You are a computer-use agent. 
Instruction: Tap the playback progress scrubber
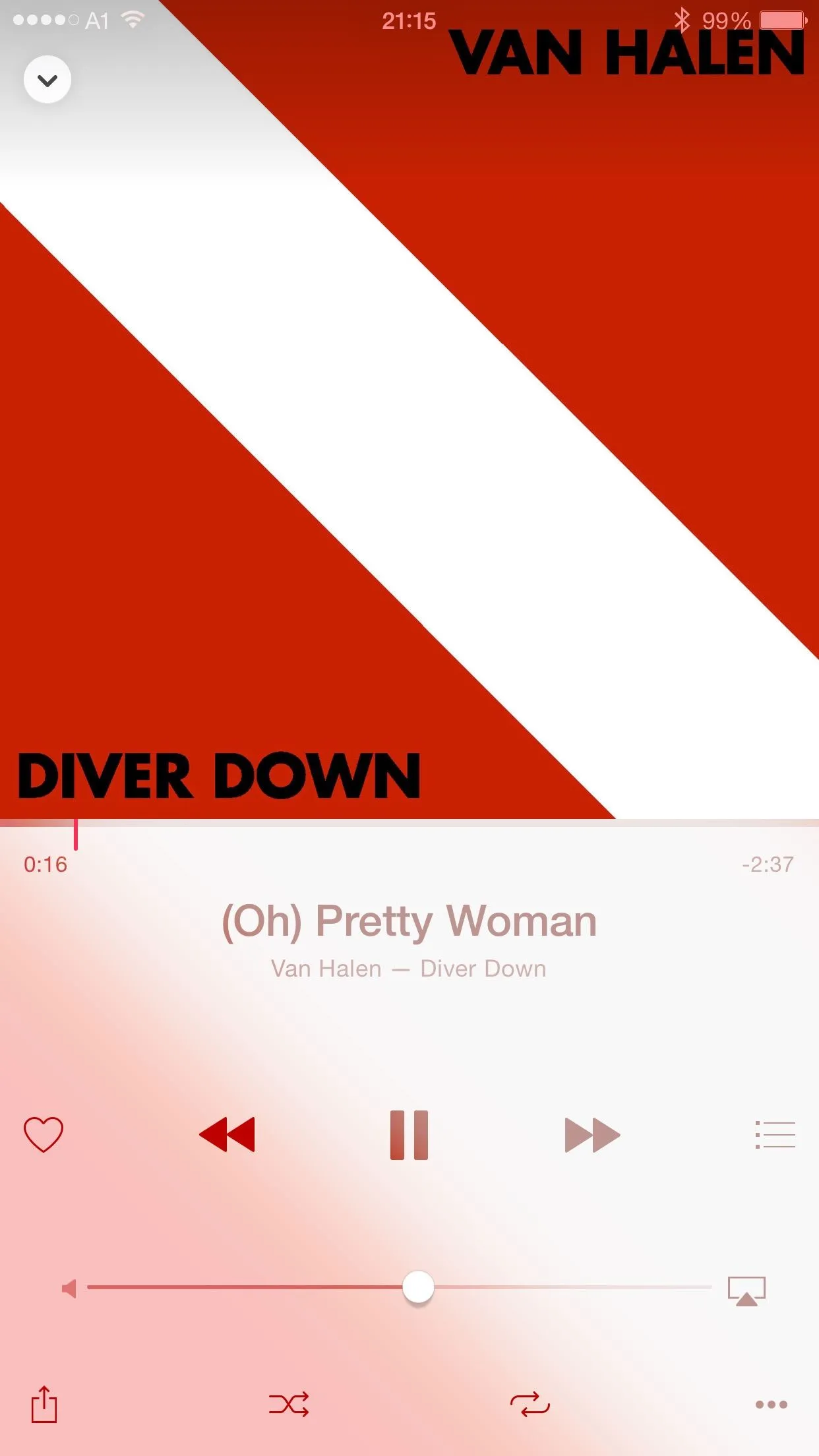76,834
